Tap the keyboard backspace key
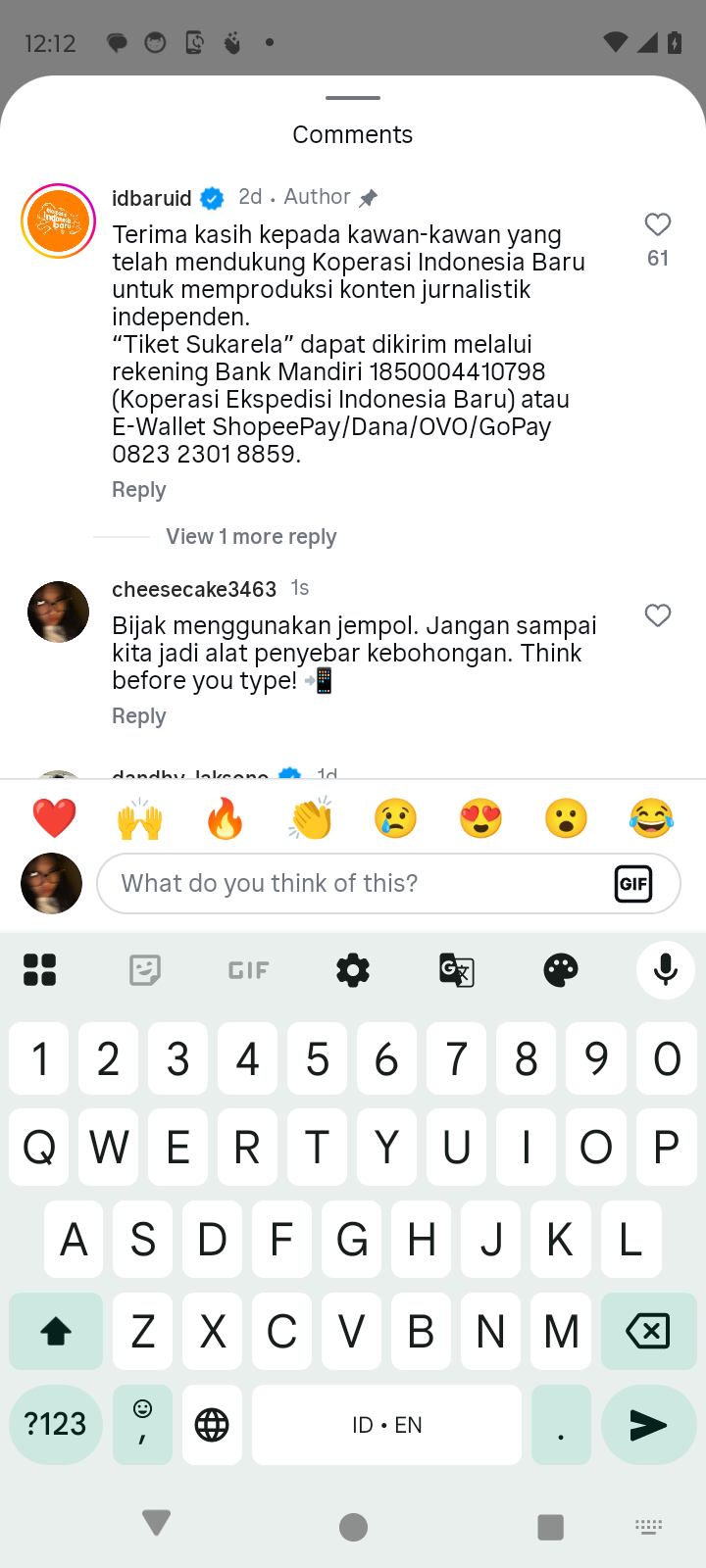The height and width of the screenshot is (1568, 706). click(646, 1331)
